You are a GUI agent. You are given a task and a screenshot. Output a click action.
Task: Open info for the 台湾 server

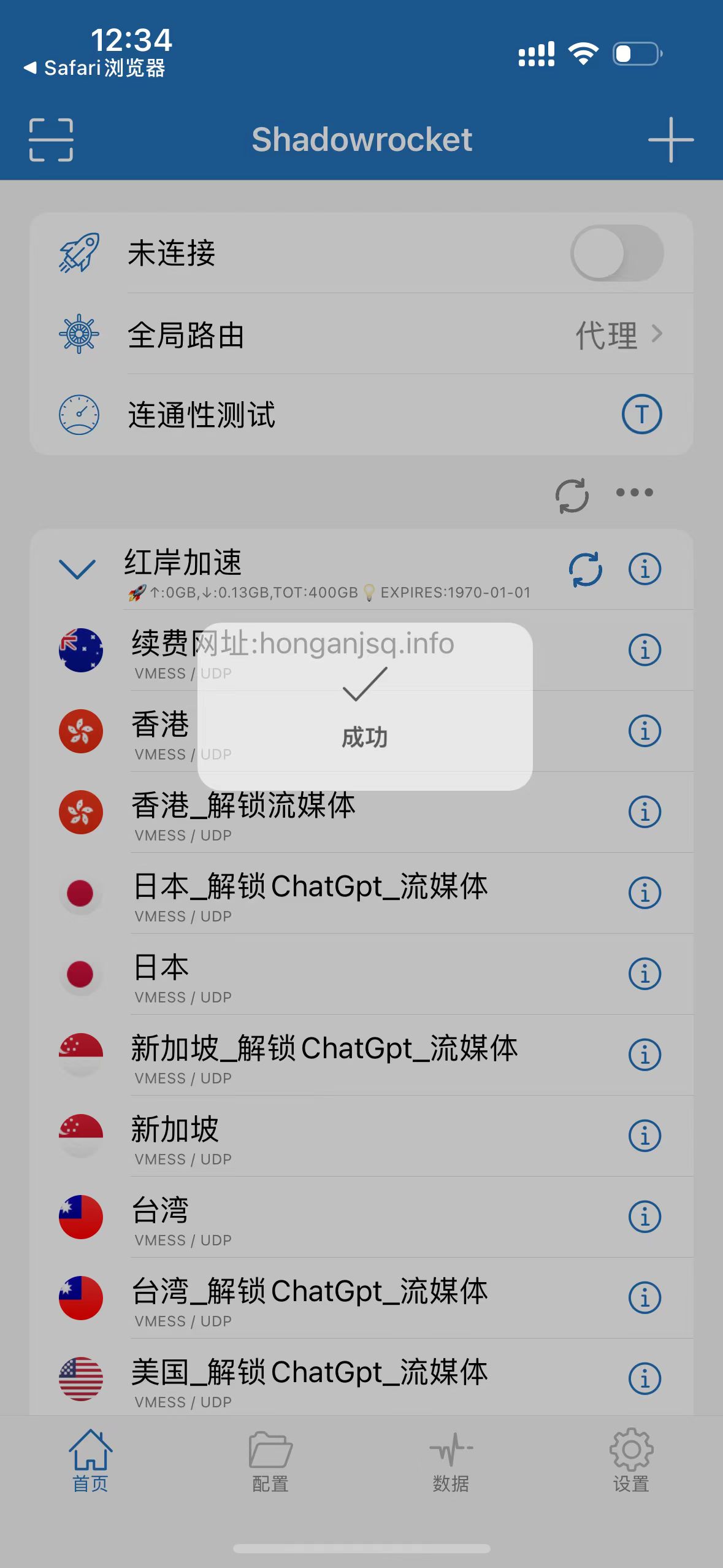coord(645,1217)
